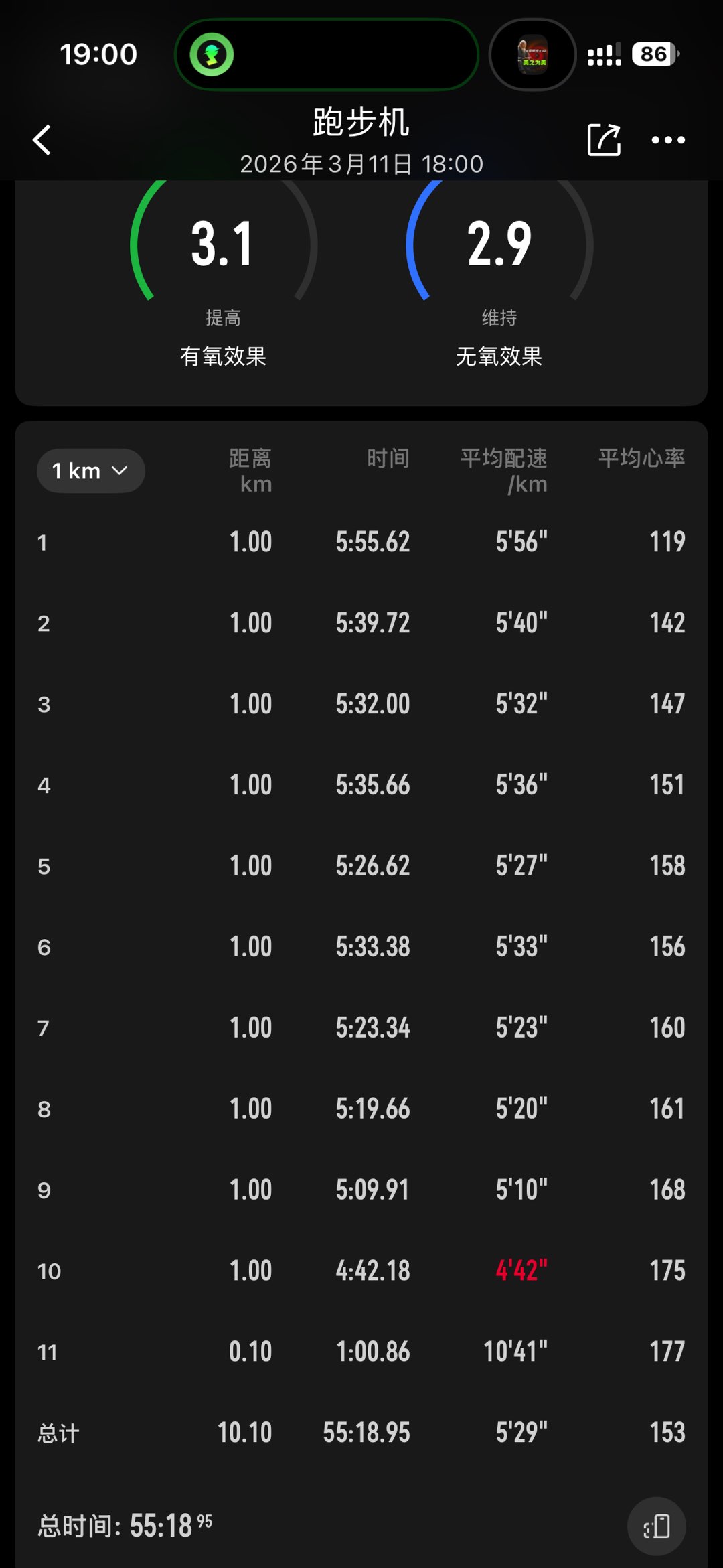The image size is (723, 1568).
Task: Expand the 1 km lap dropdown
Action: (90, 471)
